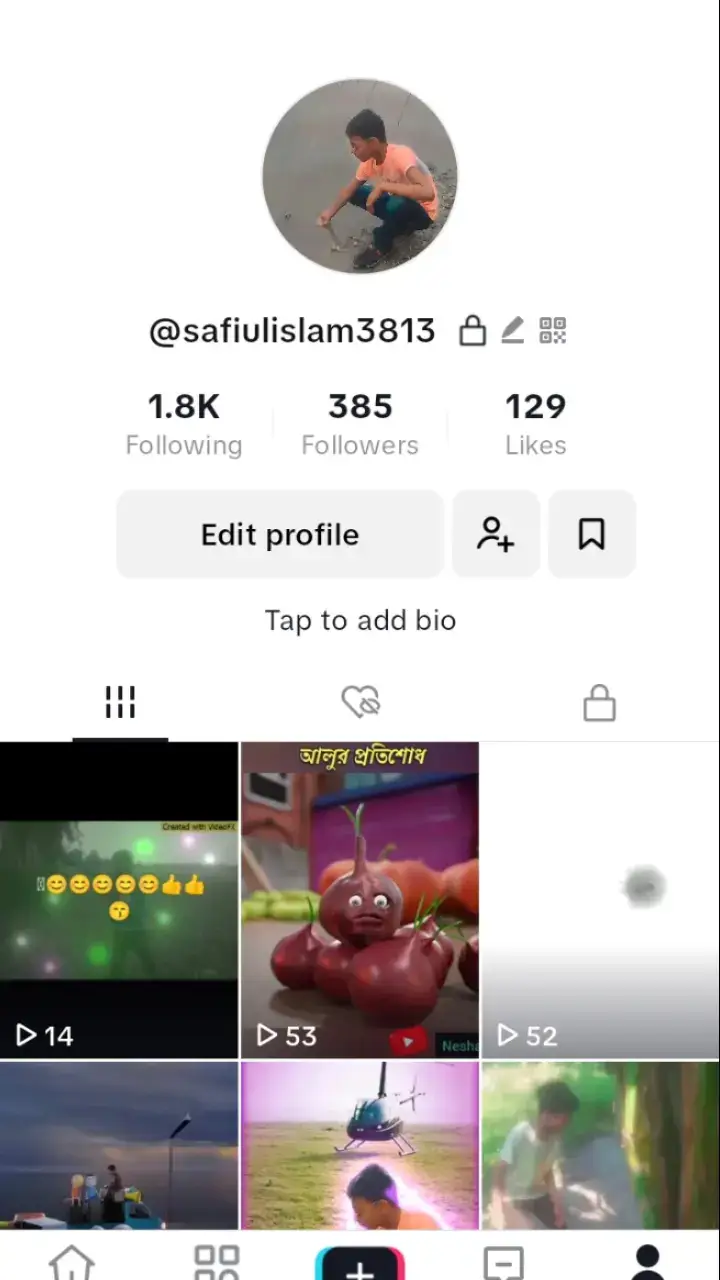This screenshot has height=1280, width=720.
Task: Open saved bookmarks button
Action: pyautogui.click(x=592, y=534)
